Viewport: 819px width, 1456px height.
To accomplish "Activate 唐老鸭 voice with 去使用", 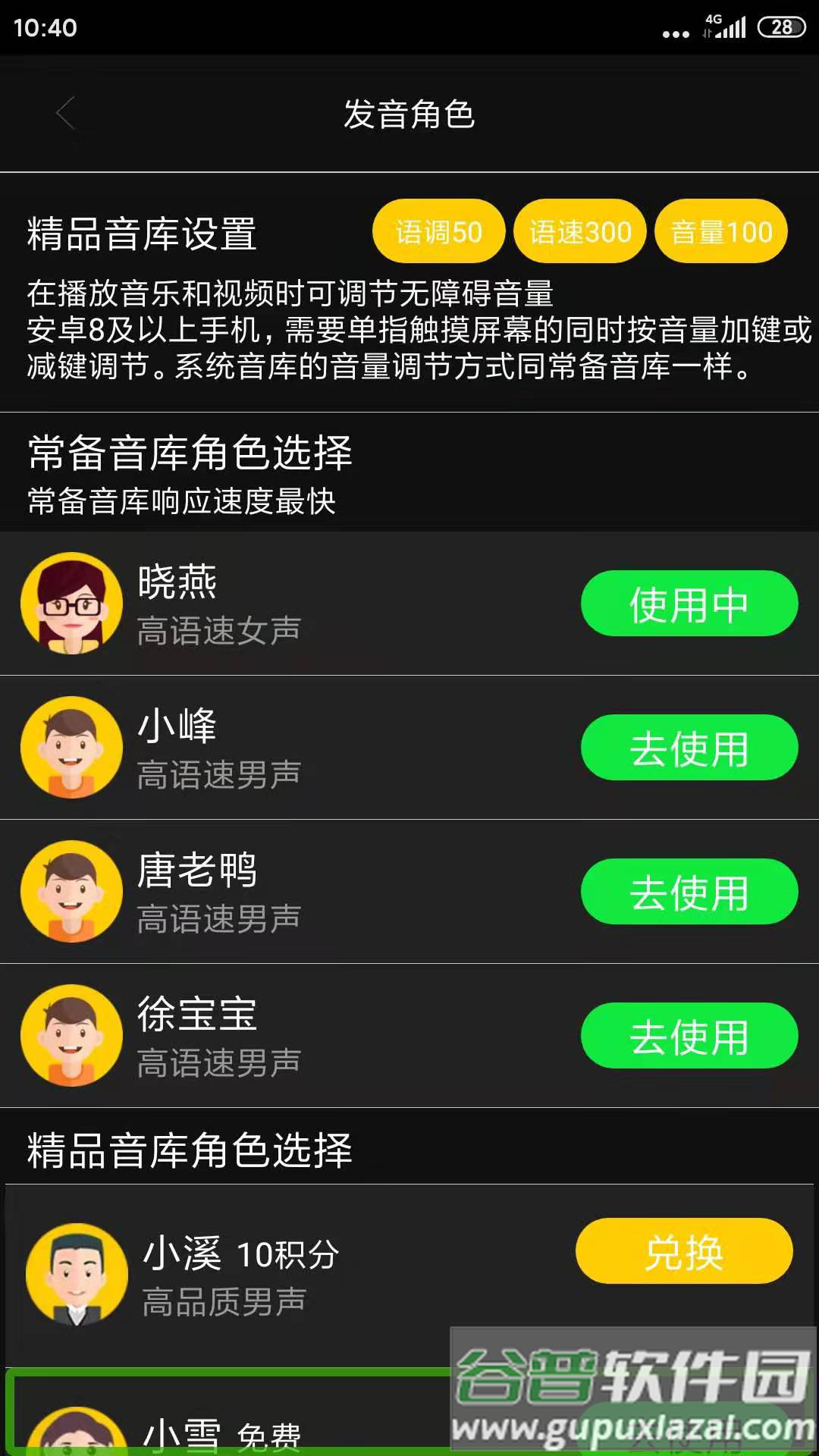I will coord(689,893).
